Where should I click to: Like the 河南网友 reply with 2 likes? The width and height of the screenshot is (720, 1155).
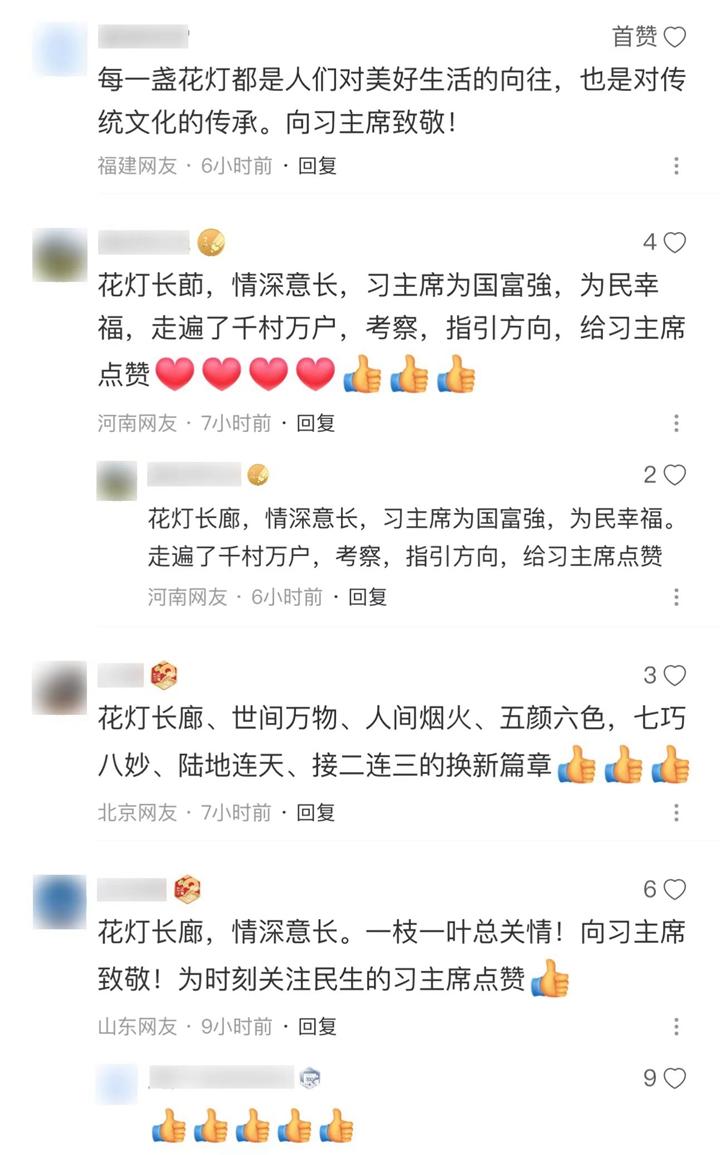click(x=675, y=475)
